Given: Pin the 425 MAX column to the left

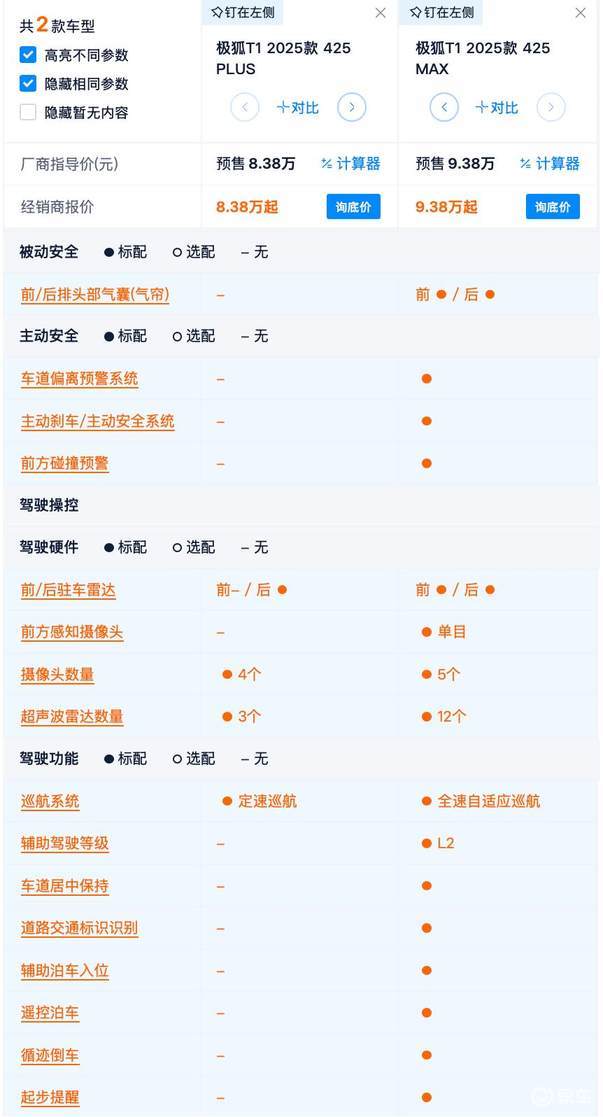Looking at the screenshot, I should coord(442,12).
